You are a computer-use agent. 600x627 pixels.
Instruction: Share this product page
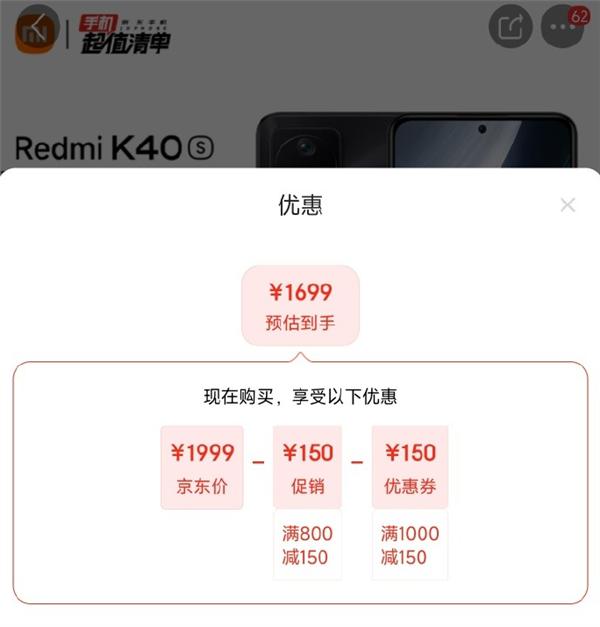[x=510, y=27]
